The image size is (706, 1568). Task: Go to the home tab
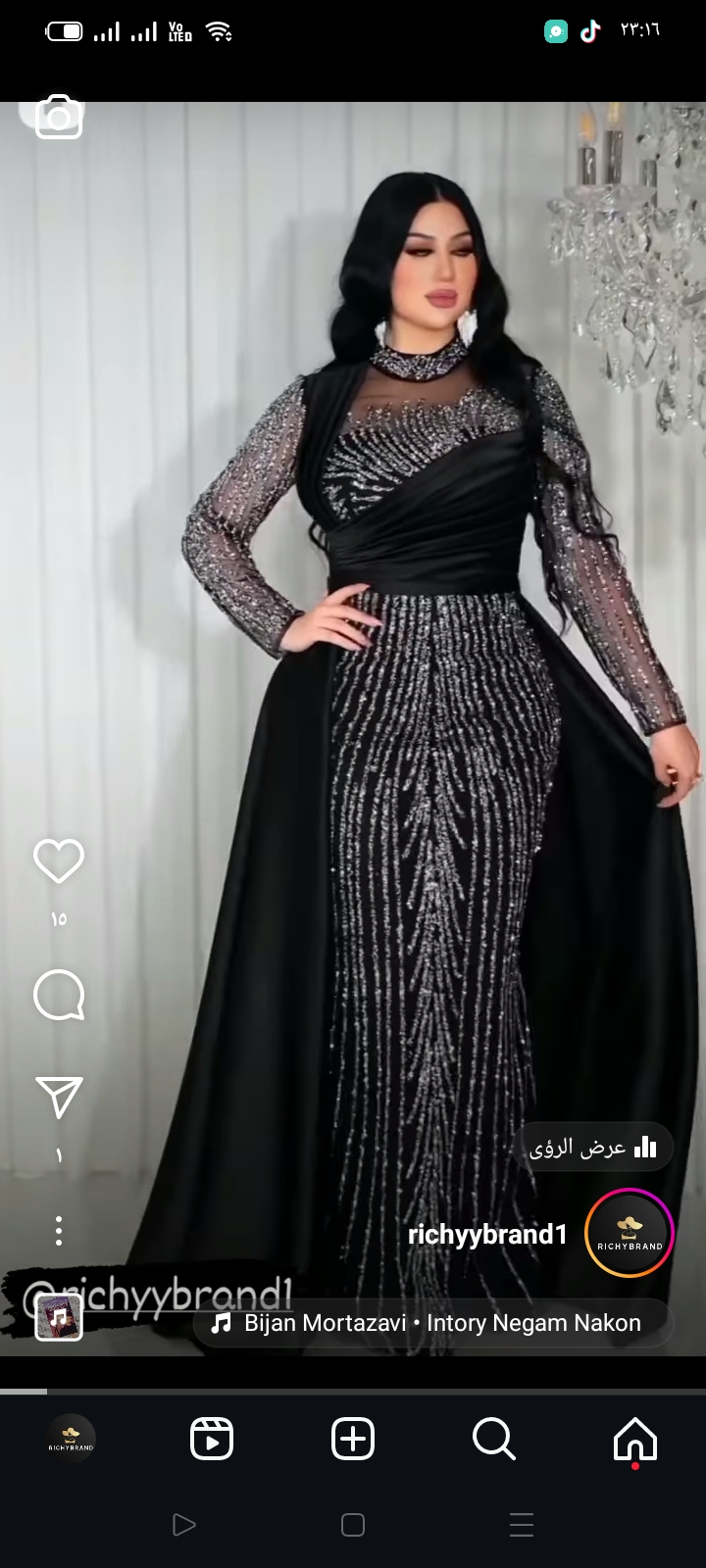(635, 1440)
